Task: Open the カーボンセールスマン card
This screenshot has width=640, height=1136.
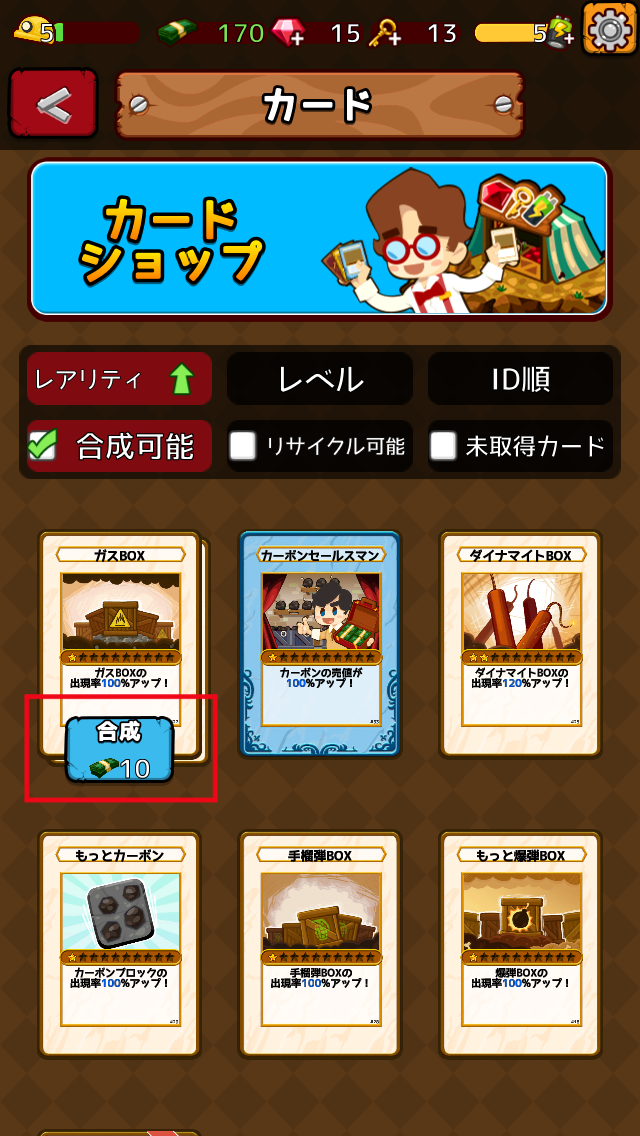Action: tap(320, 643)
